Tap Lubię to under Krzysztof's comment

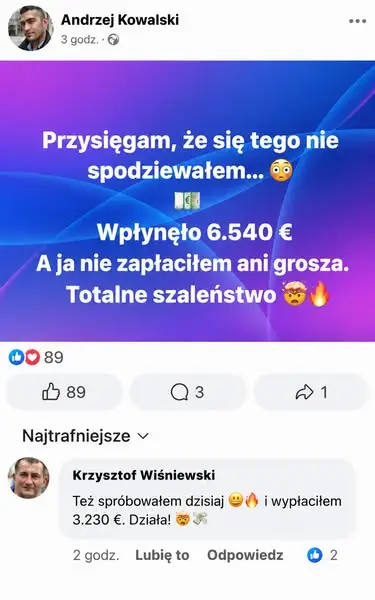(162, 555)
